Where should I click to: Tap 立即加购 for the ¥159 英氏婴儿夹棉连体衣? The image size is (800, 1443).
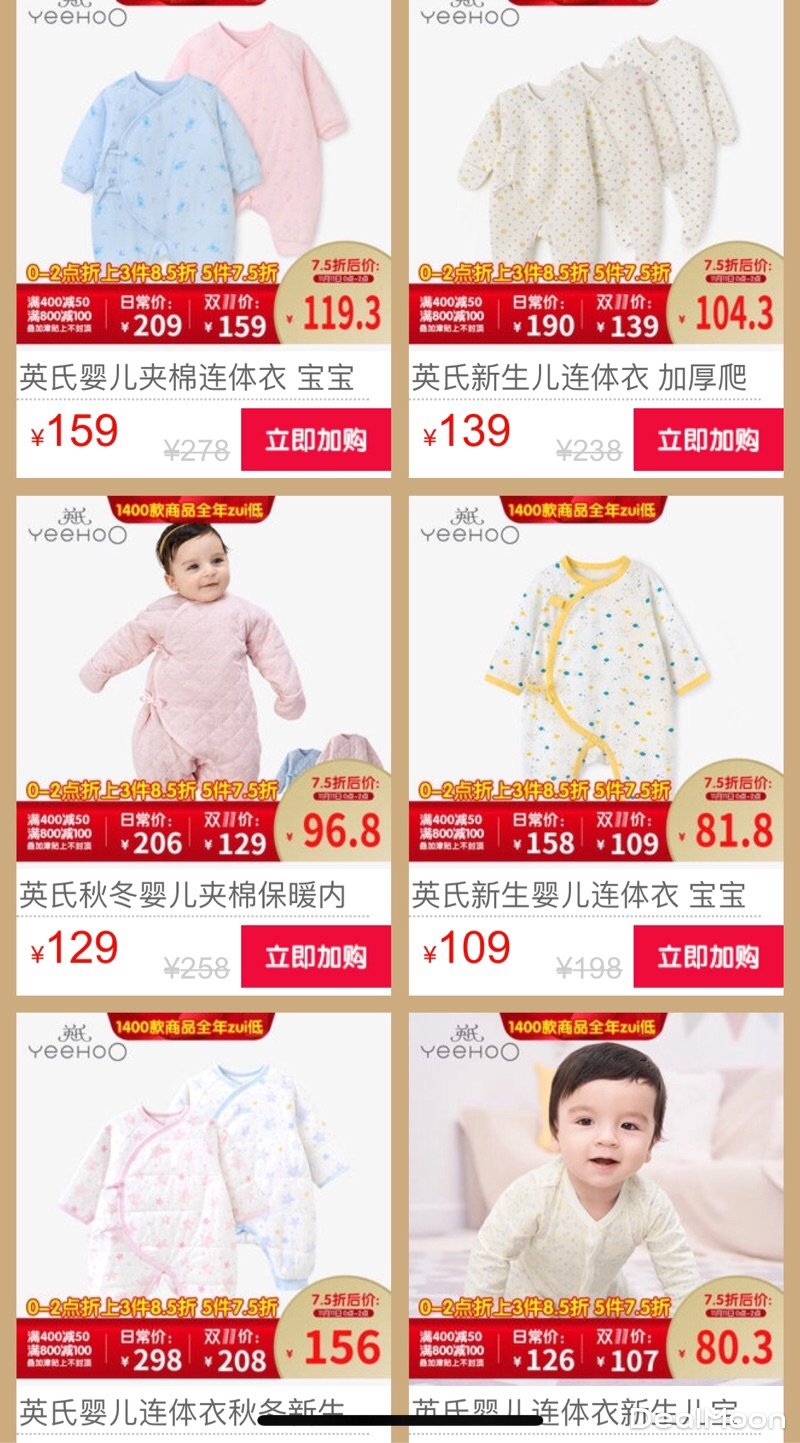click(x=316, y=439)
